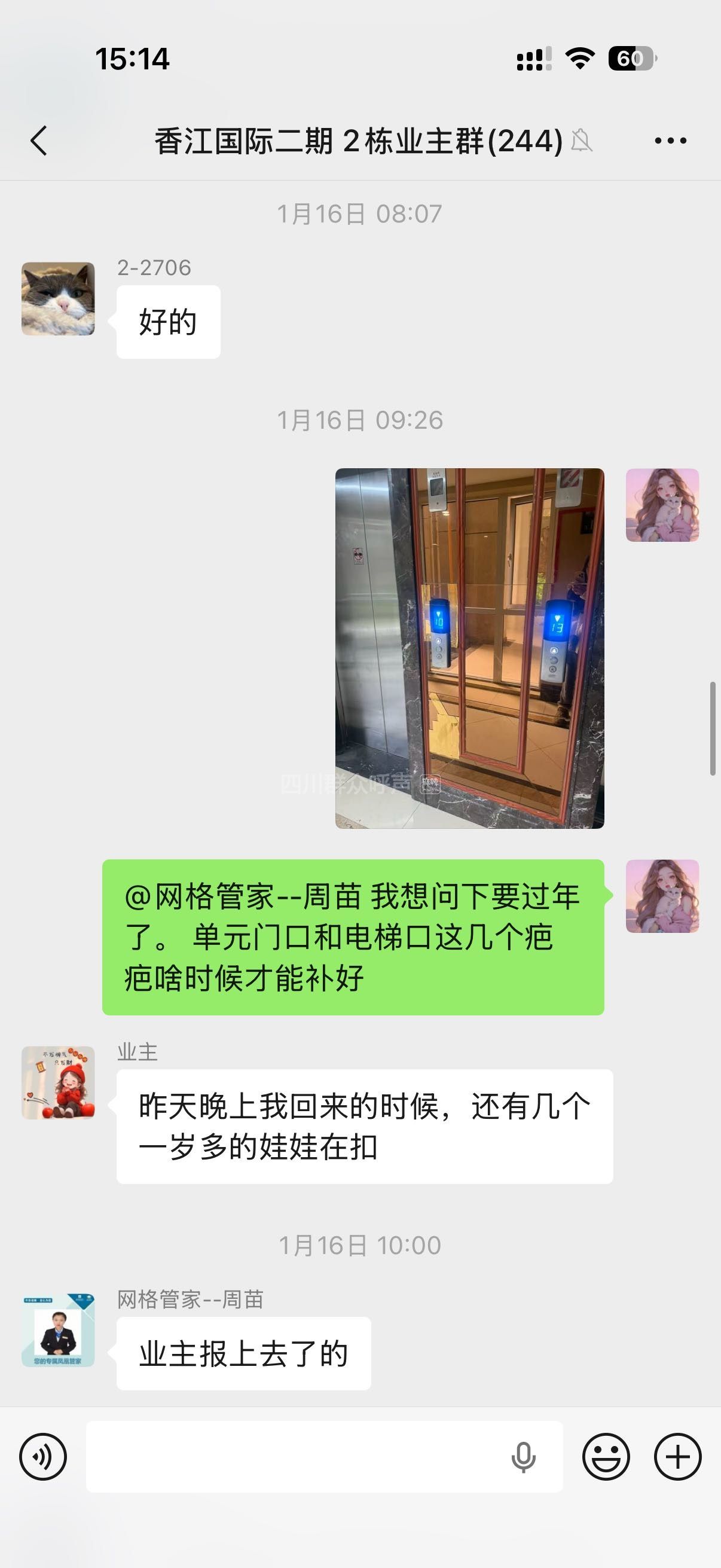721x1568 pixels.
Task: Open the emoji sticker panel
Action: coord(606,1457)
